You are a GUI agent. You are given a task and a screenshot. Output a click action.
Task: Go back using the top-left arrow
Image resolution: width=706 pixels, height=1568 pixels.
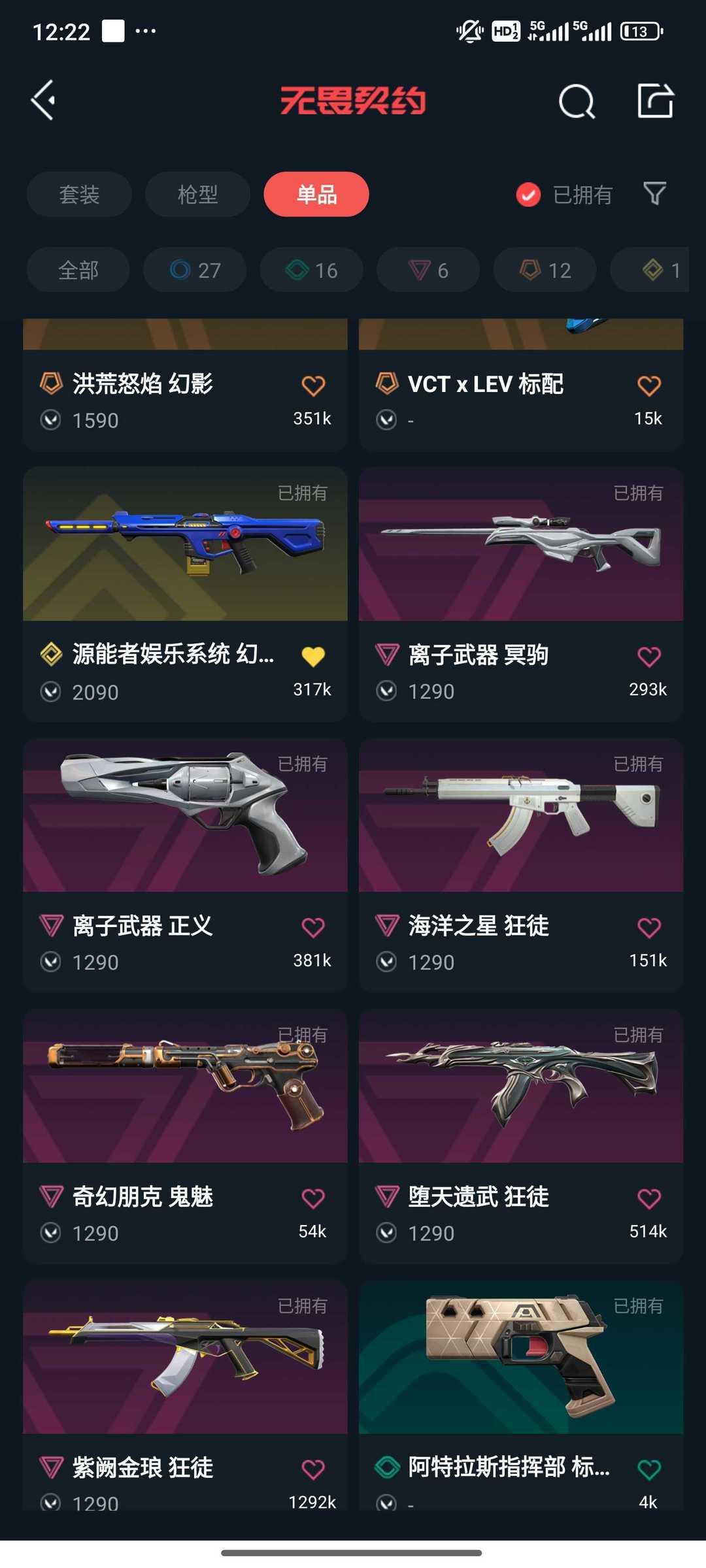(44, 101)
